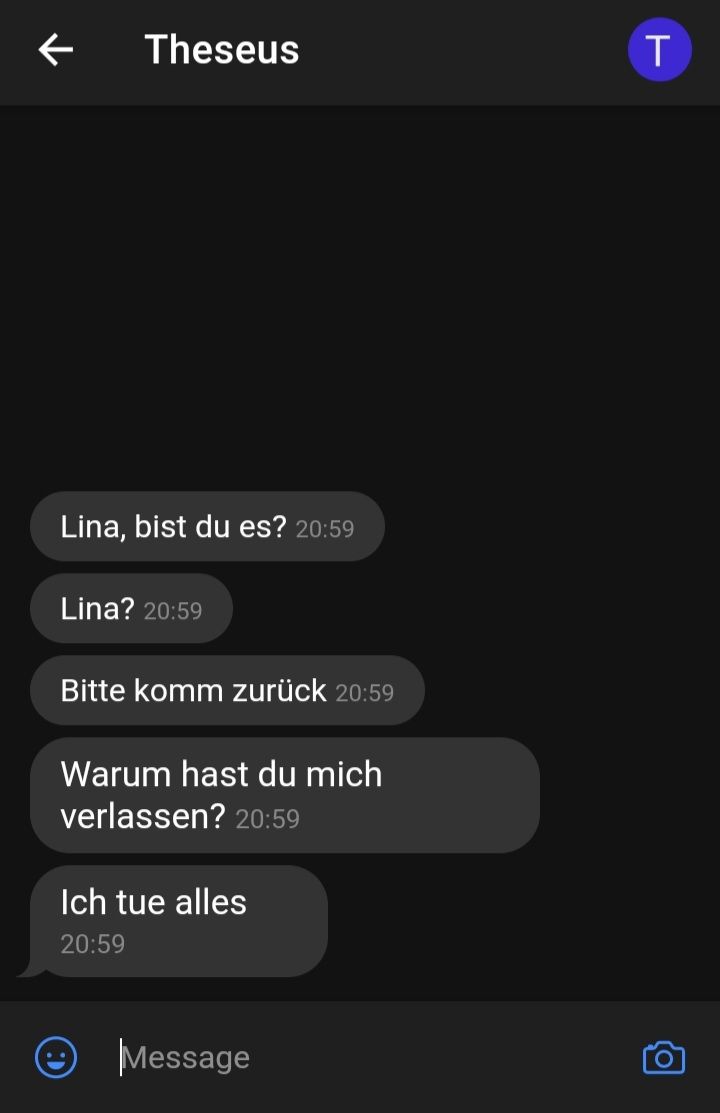Open the emoji picker
Image resolution: width=720 pixels, height=1113 pixels.
click(x=56, y=1057)
